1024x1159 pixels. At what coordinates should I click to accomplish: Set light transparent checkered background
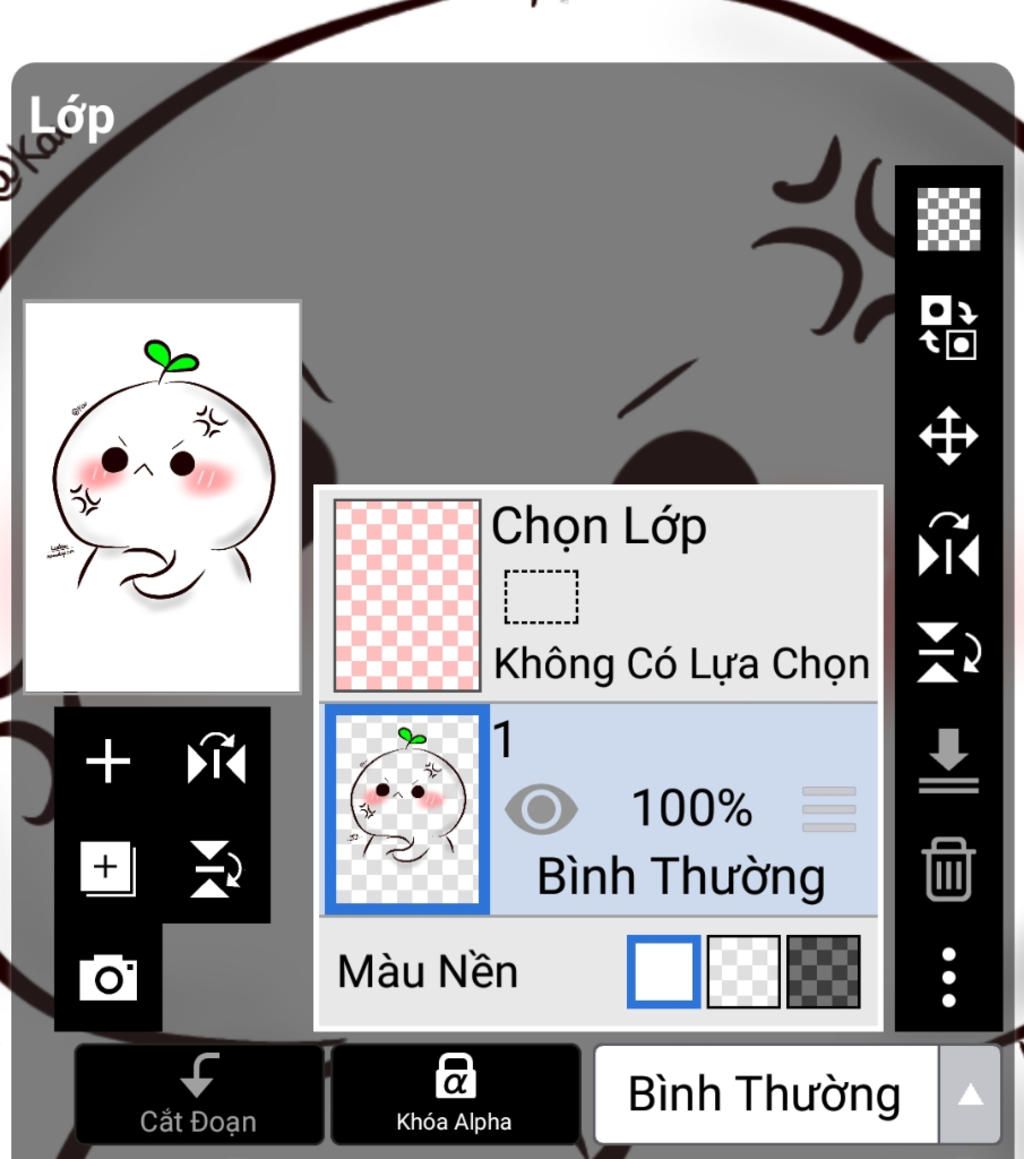pyautogui.click(x=743, y=971)
